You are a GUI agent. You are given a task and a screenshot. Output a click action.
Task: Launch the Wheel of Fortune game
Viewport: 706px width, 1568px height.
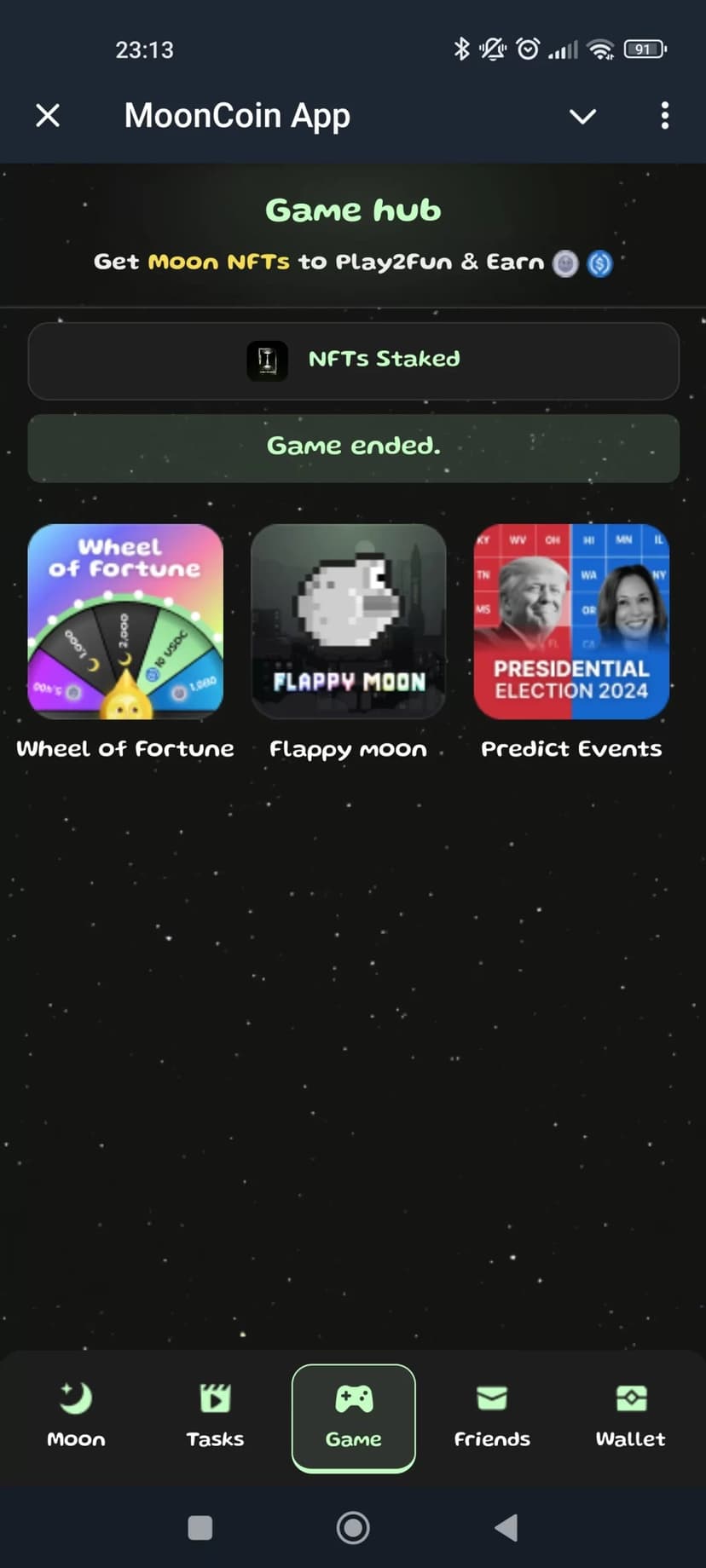[x=125, y=622]
